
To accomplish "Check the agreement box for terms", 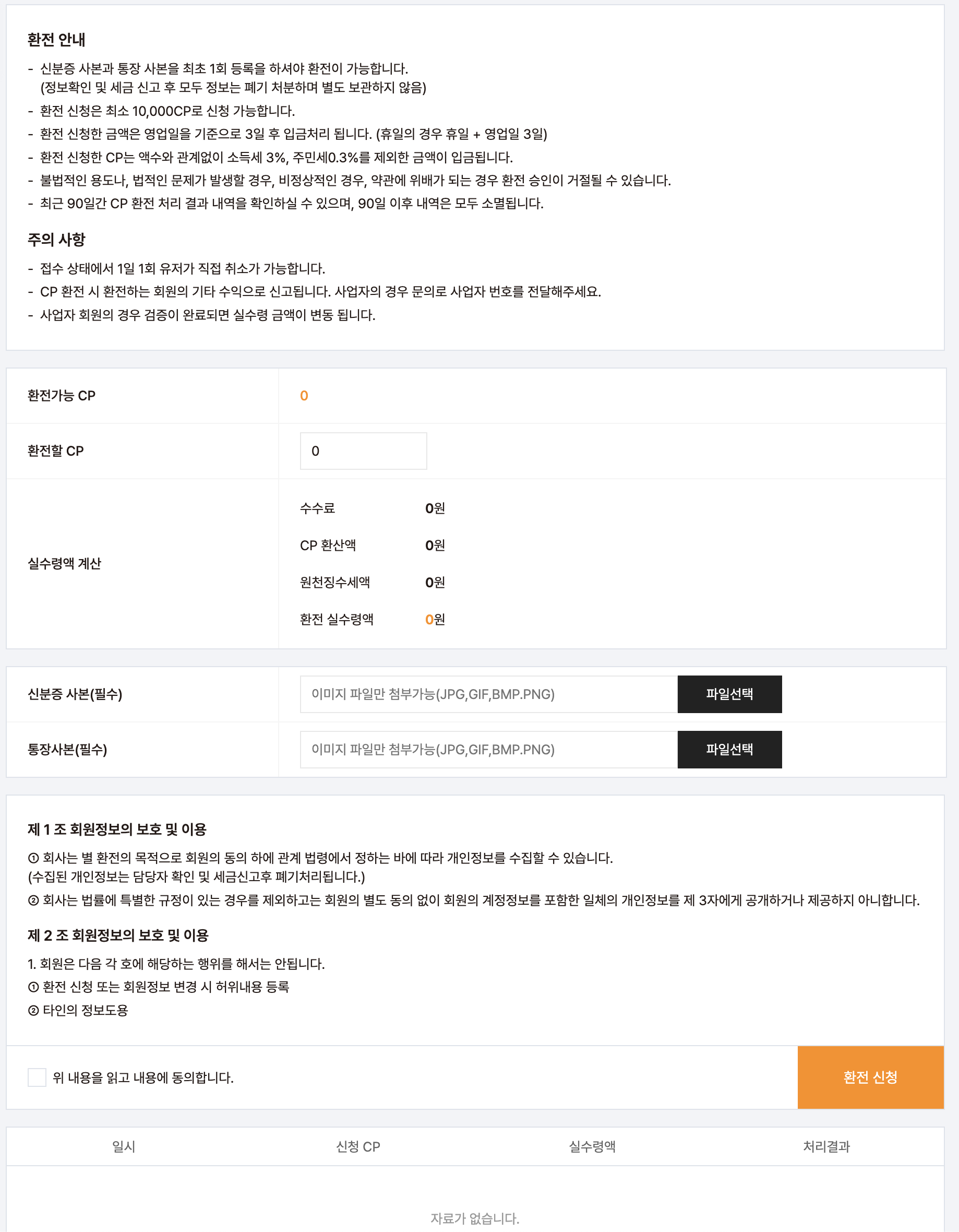I will [37, 1077].
